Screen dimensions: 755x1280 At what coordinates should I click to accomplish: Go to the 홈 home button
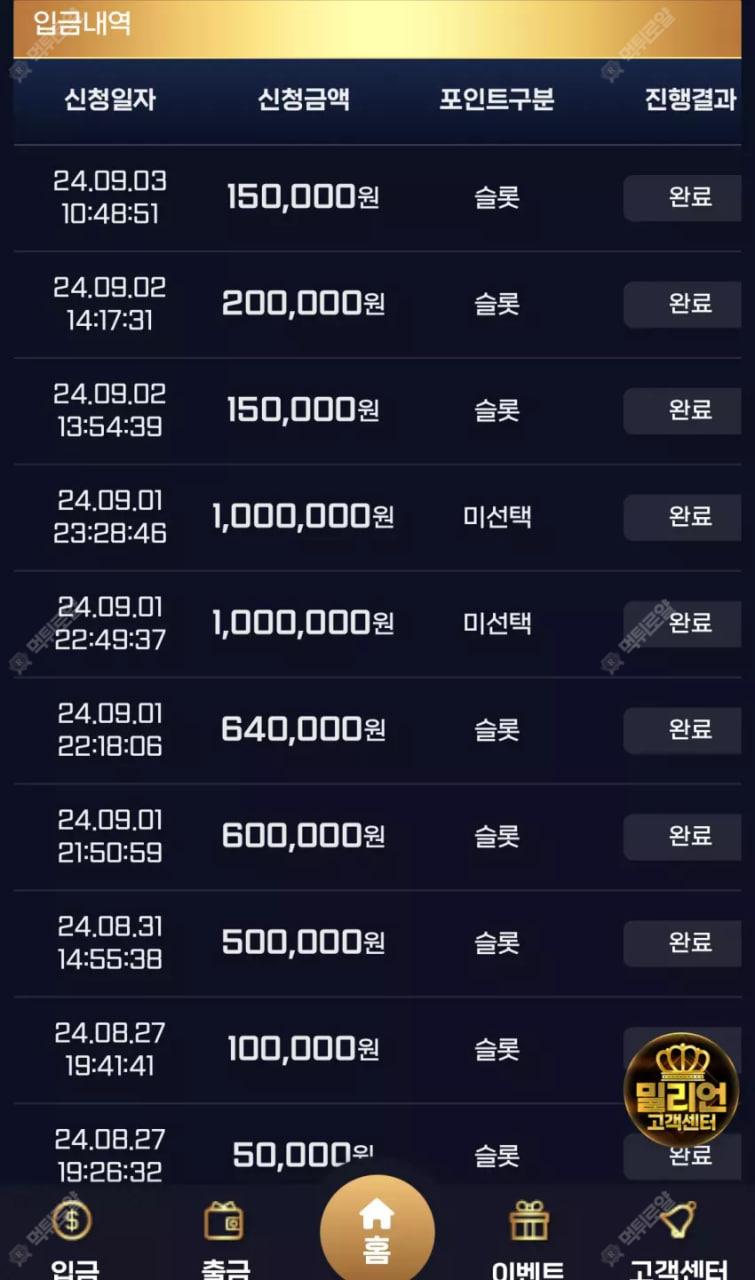[x=377, y=1228]
